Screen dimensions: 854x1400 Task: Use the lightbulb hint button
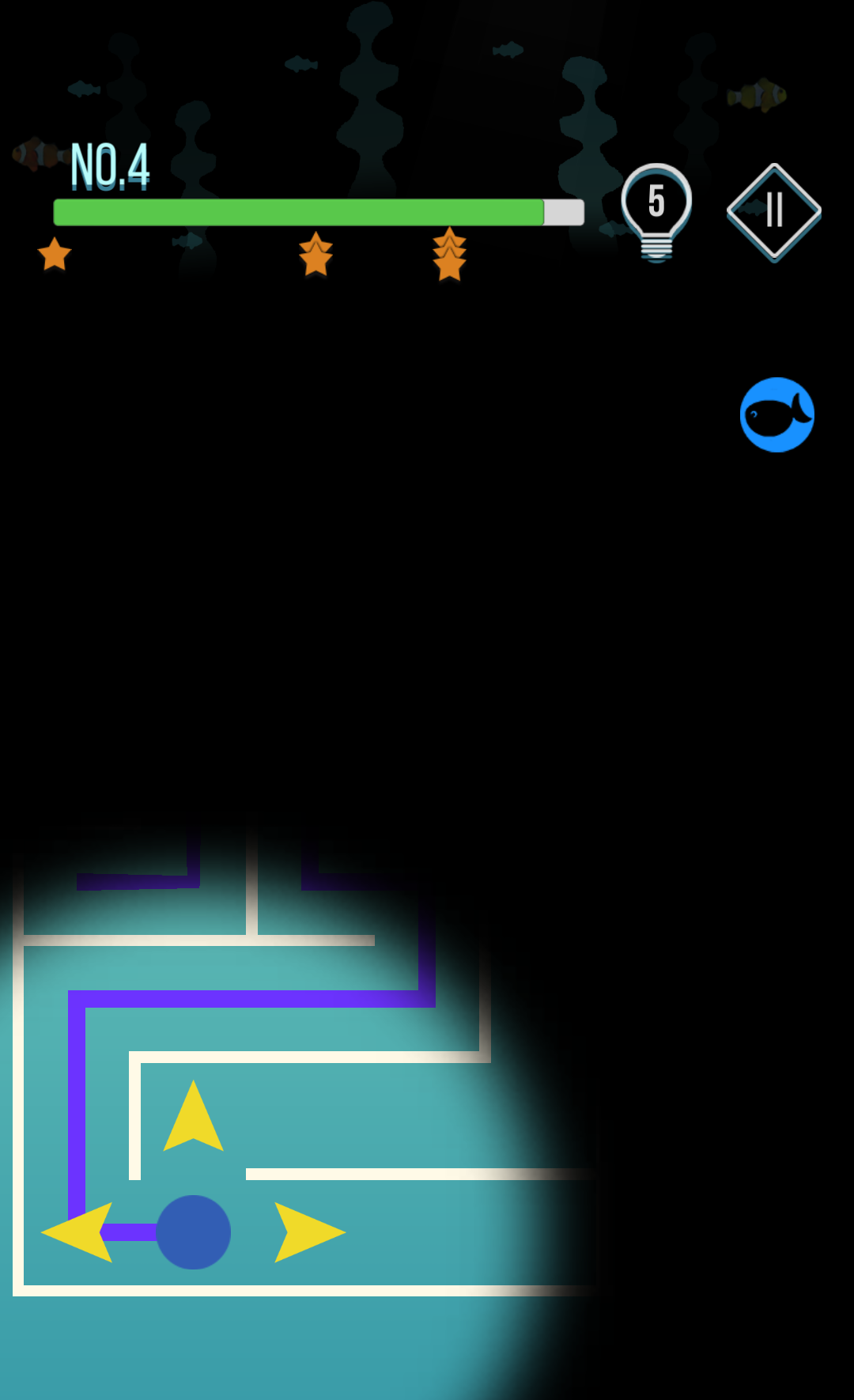656,212
